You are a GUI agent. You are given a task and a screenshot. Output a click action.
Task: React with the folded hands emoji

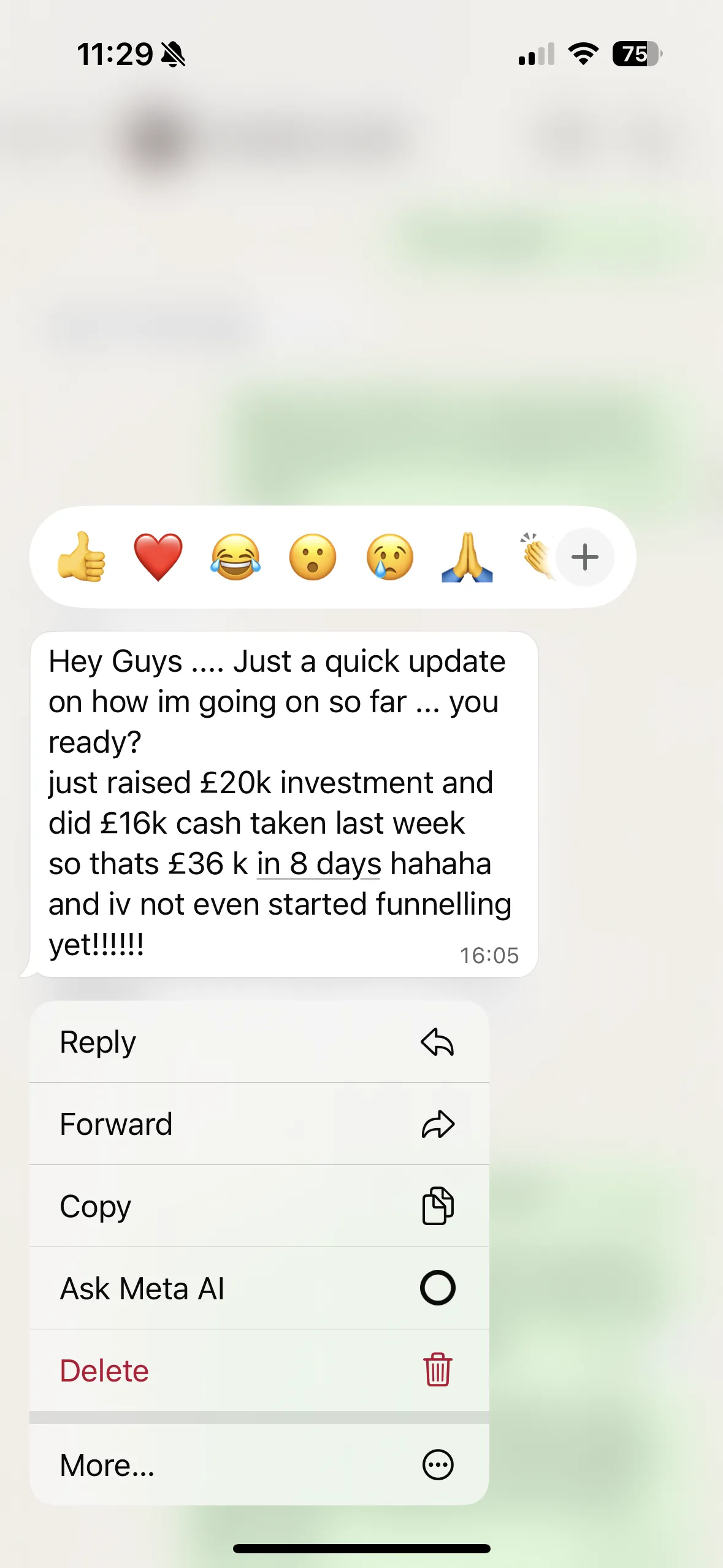pyautogui.click(x=467, y=557)
